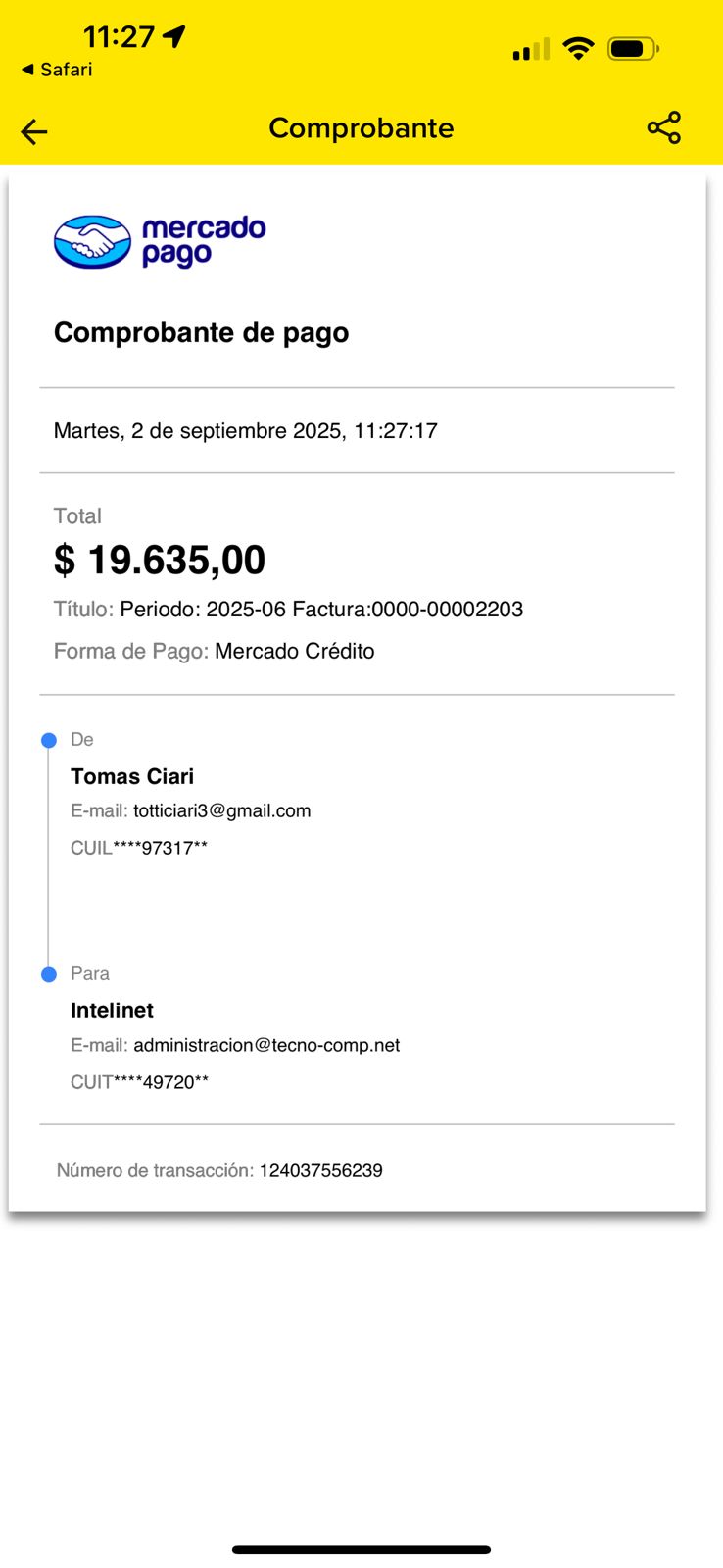The image size is (723, 1568).
Task: Go back from the Comprobante screen
Action: point(34,131)
